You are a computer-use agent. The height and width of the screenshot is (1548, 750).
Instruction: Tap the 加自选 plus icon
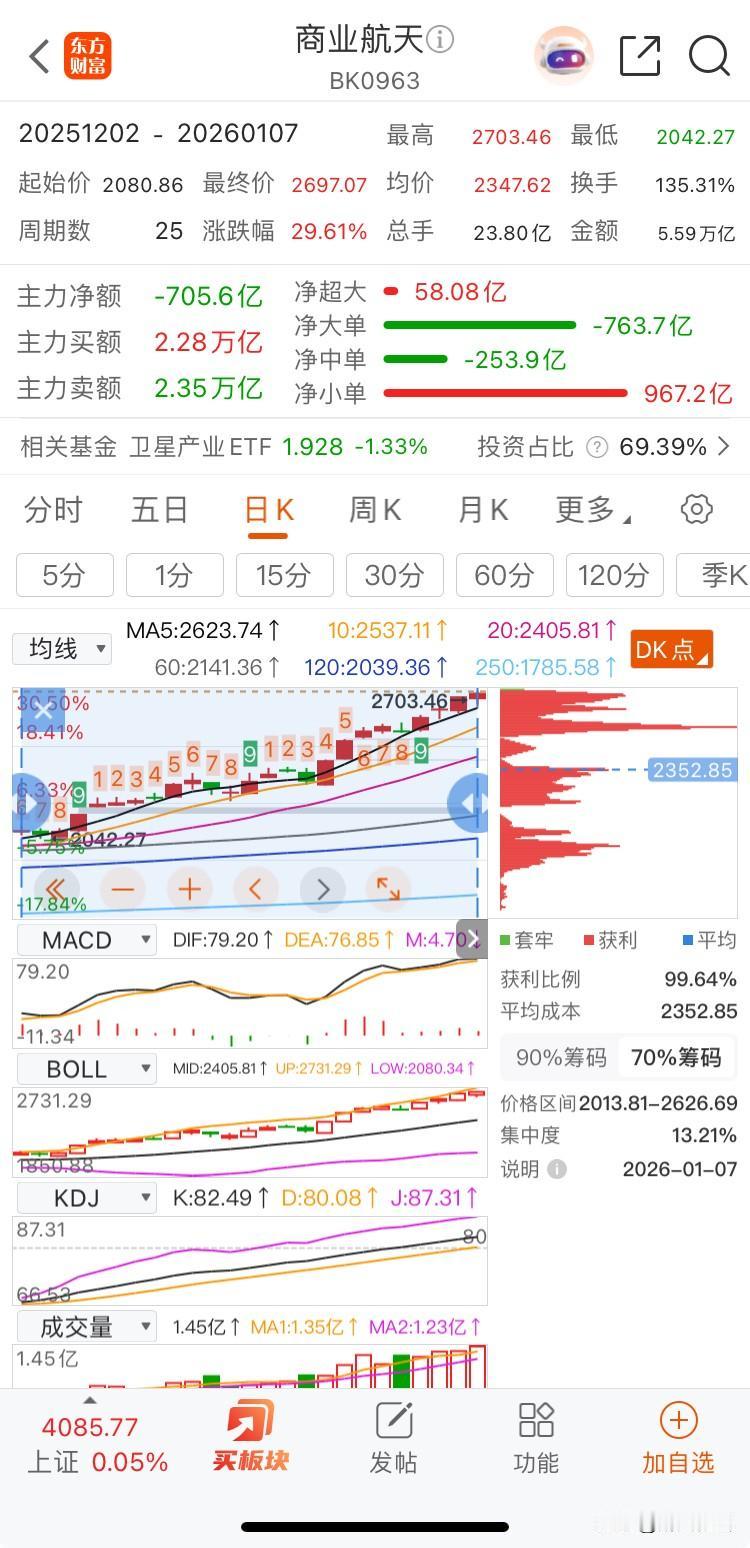point(678,1432)
